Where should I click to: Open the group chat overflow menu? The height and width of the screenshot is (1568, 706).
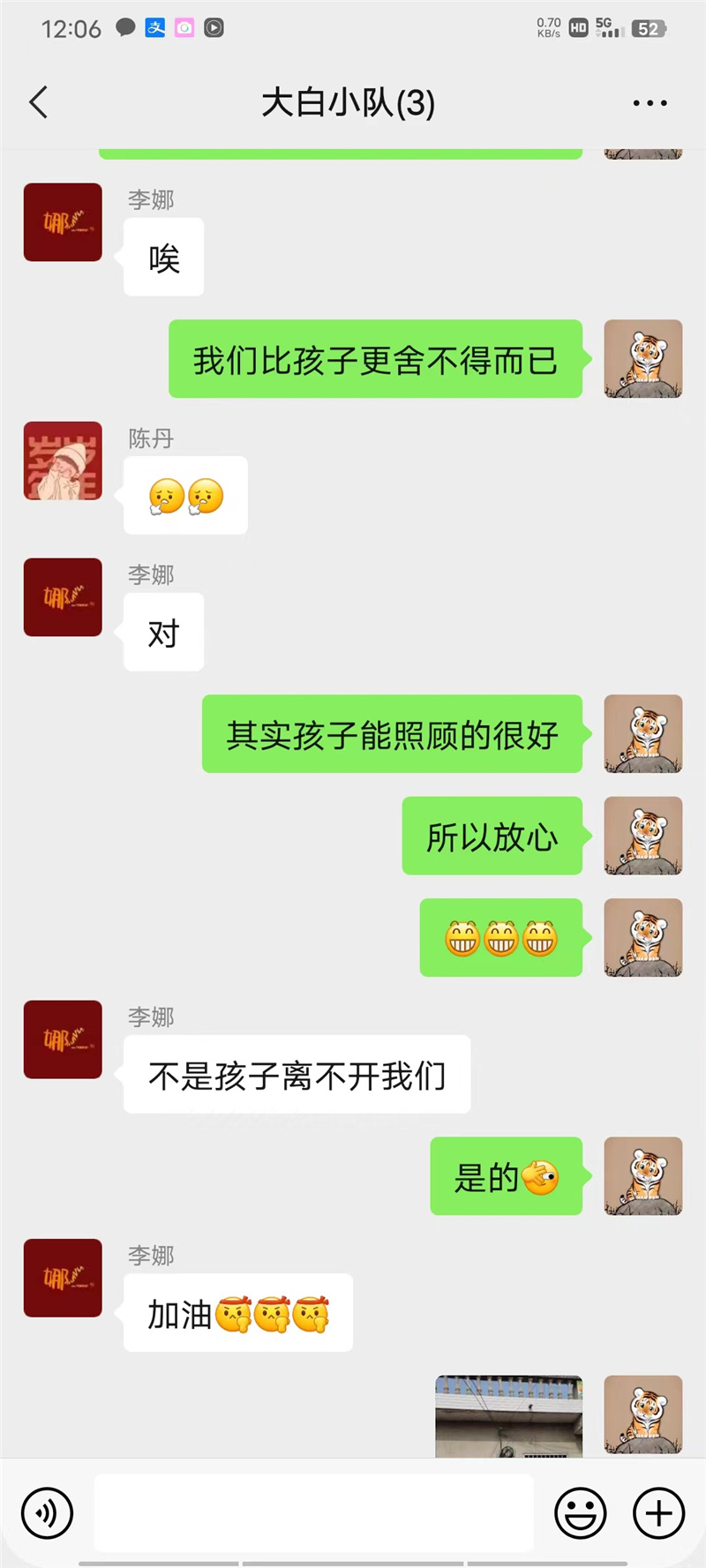(x=650, y=103)
